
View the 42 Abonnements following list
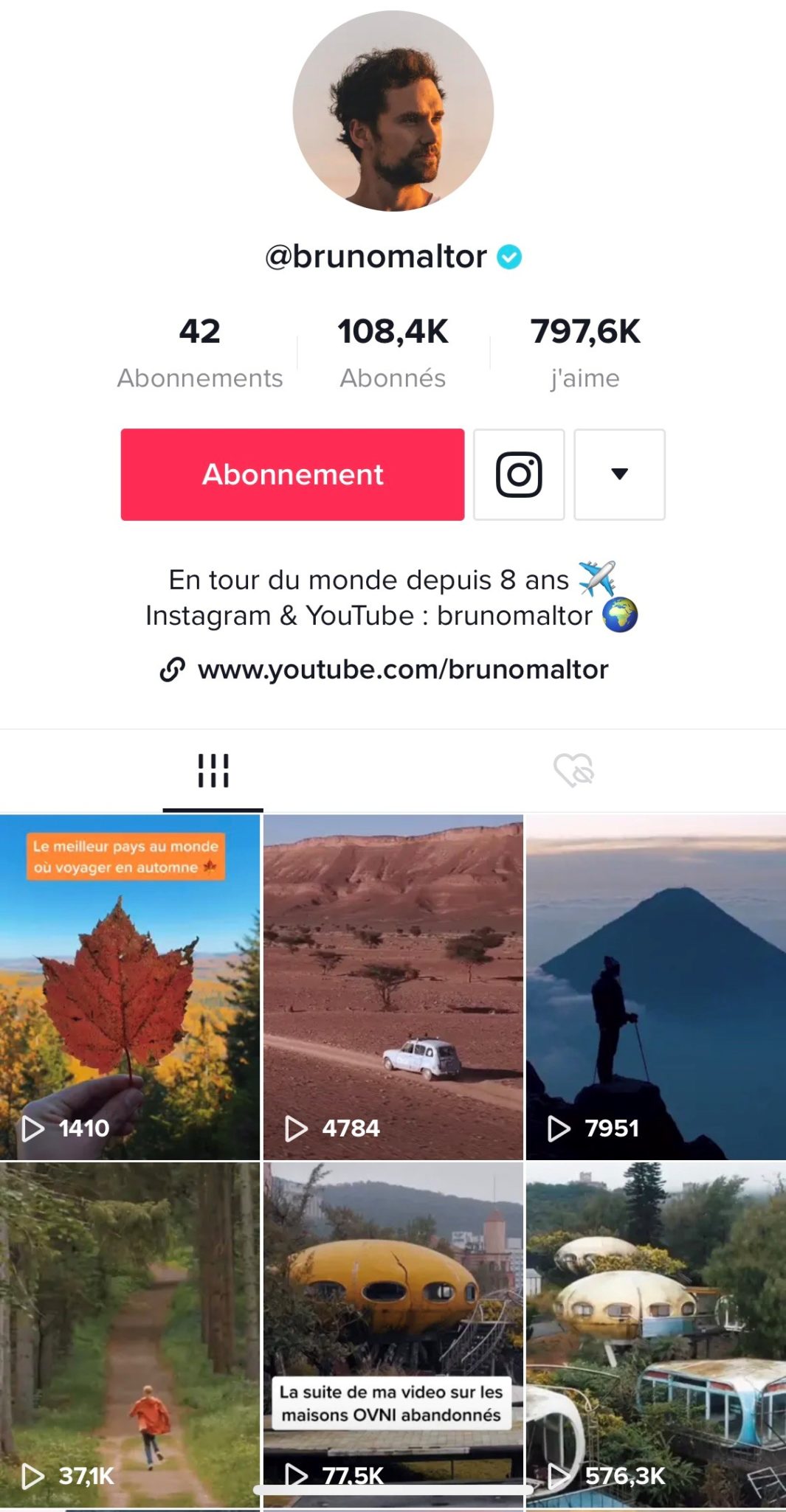click(x=200, y=352)
